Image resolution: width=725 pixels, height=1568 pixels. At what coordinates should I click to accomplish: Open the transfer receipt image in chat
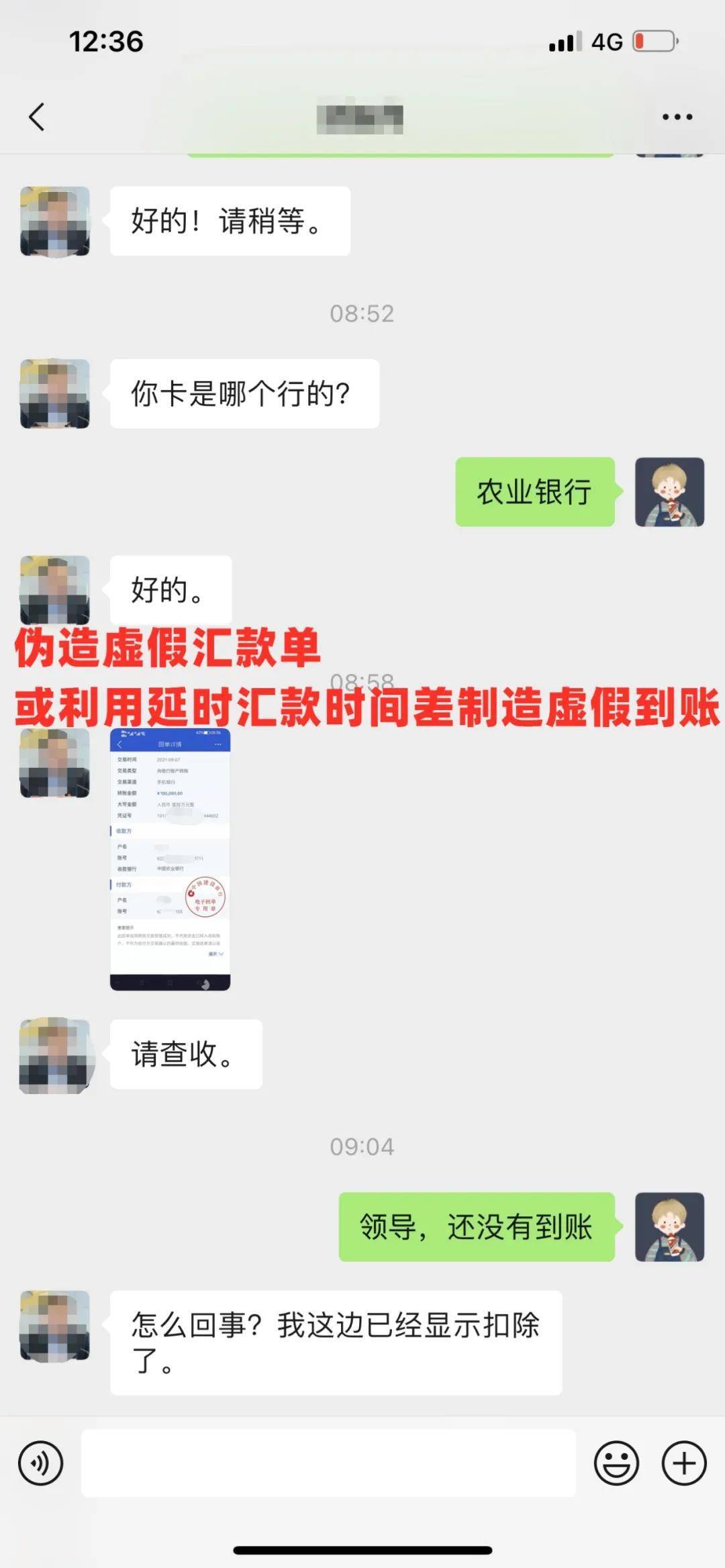[170, 859]
